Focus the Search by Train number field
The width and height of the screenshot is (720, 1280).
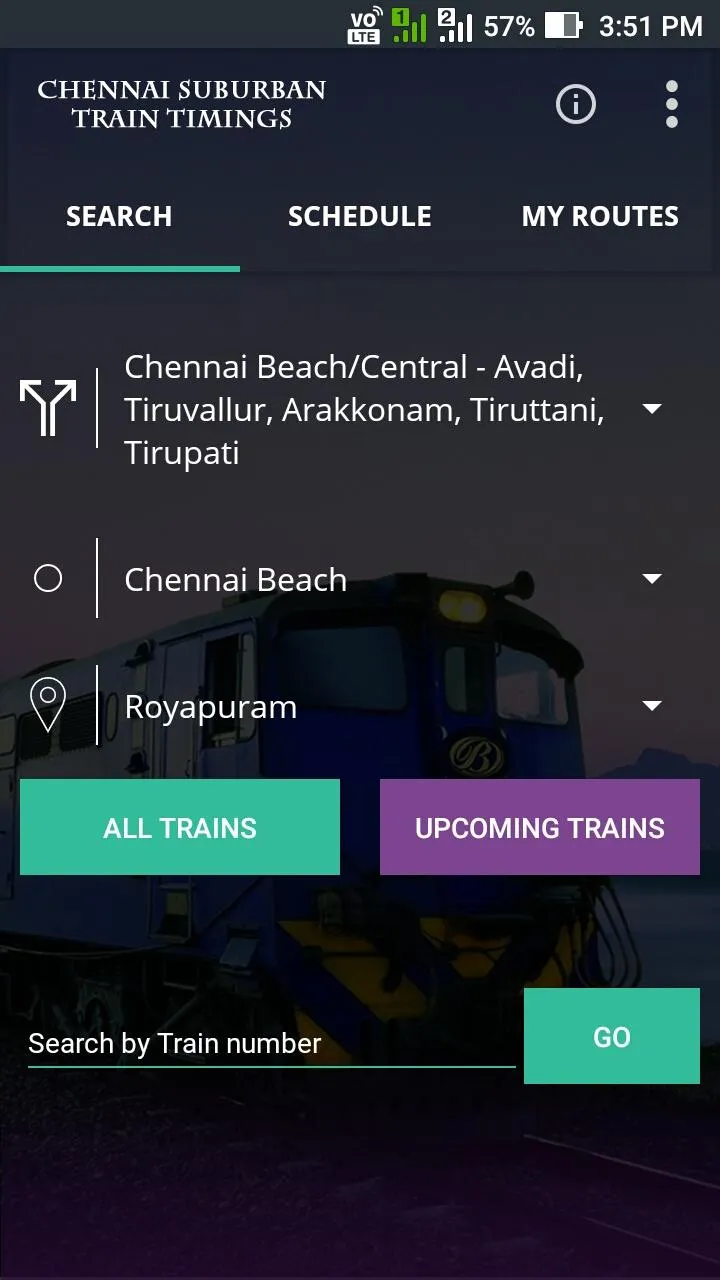pos(270,1044)
